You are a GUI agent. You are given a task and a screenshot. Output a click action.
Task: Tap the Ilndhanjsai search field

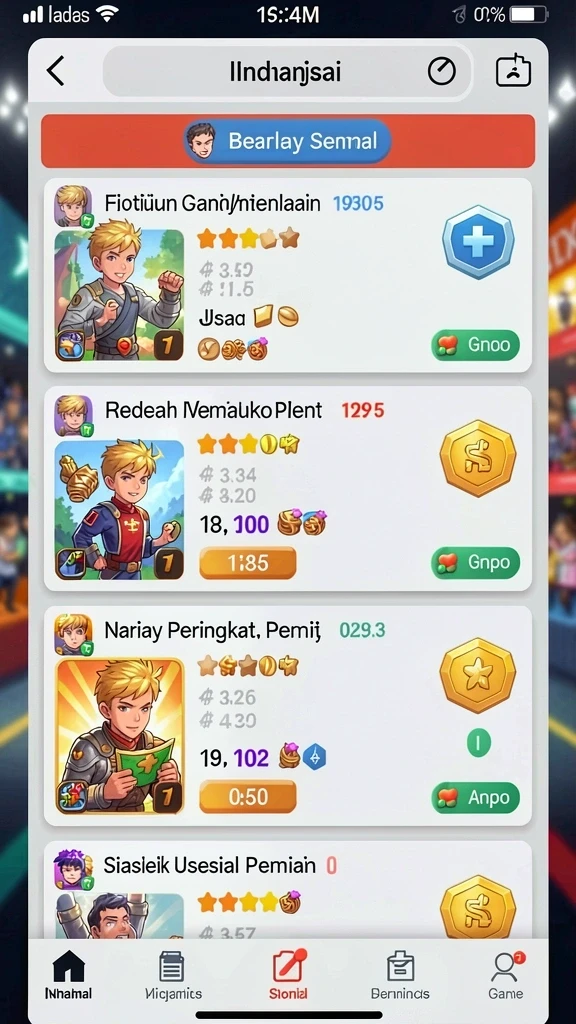pos(287,72)
